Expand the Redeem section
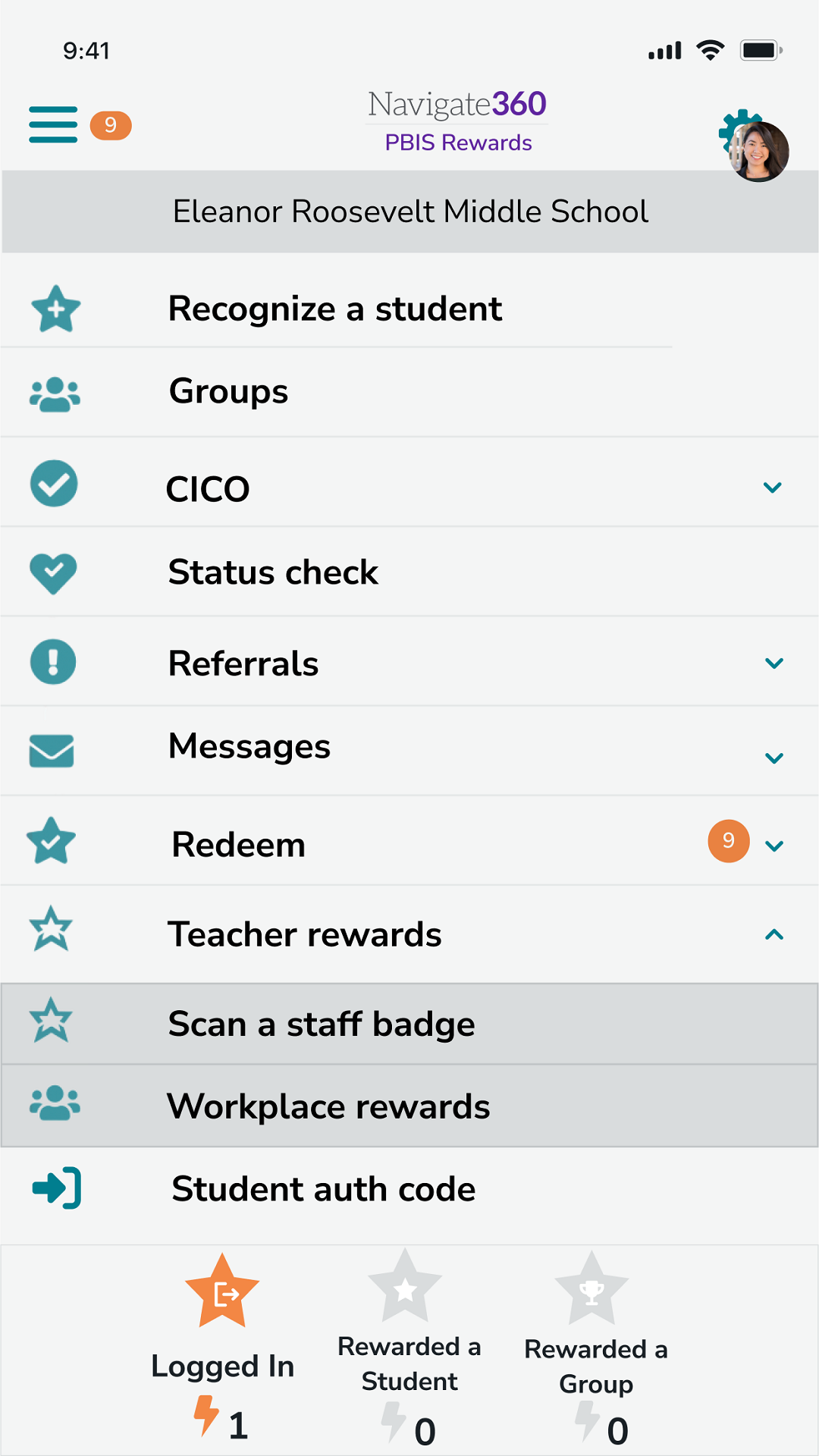The height and width of the screenshot is (1456, 819). coord(774,843)
